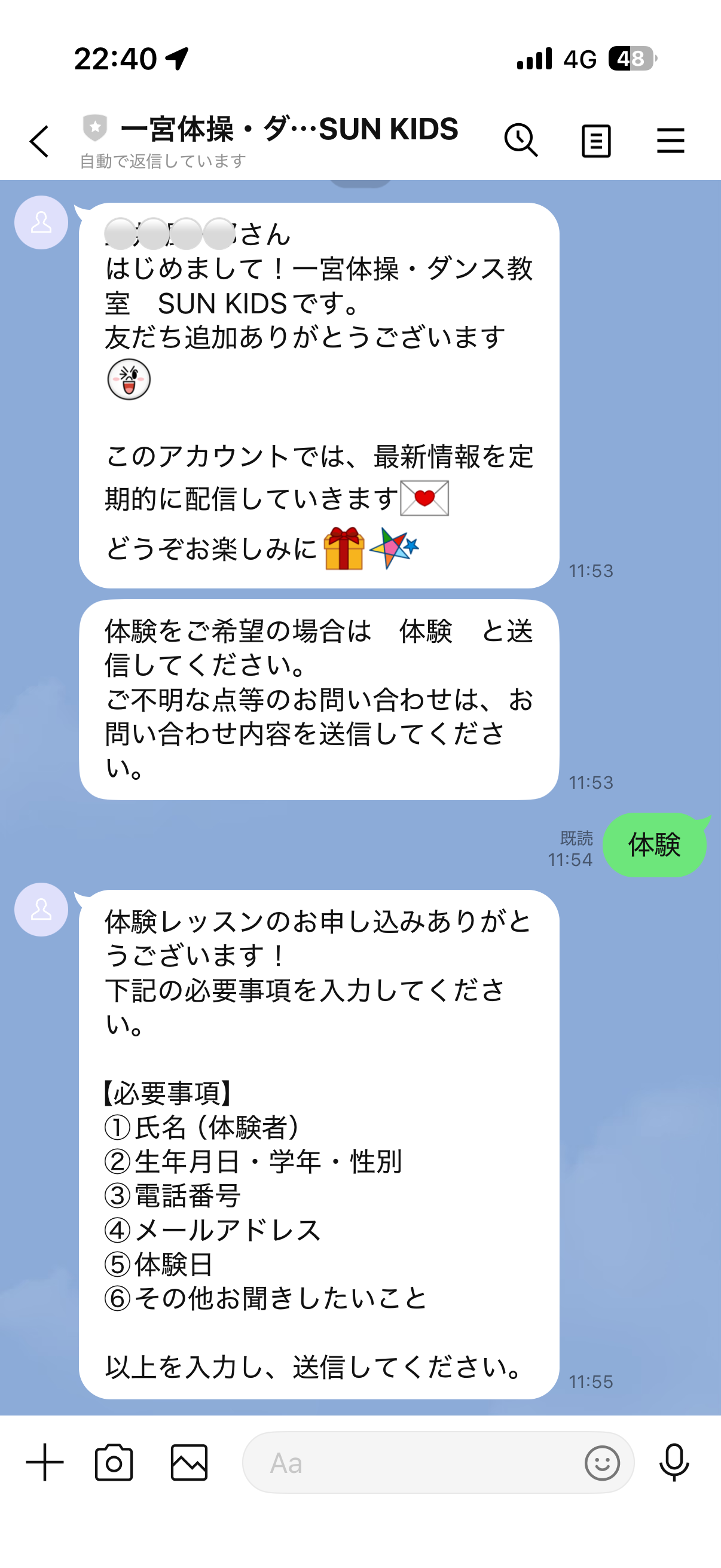721x1568 pixels.
Task: Open the notes icon in the header
Action: 595,141
